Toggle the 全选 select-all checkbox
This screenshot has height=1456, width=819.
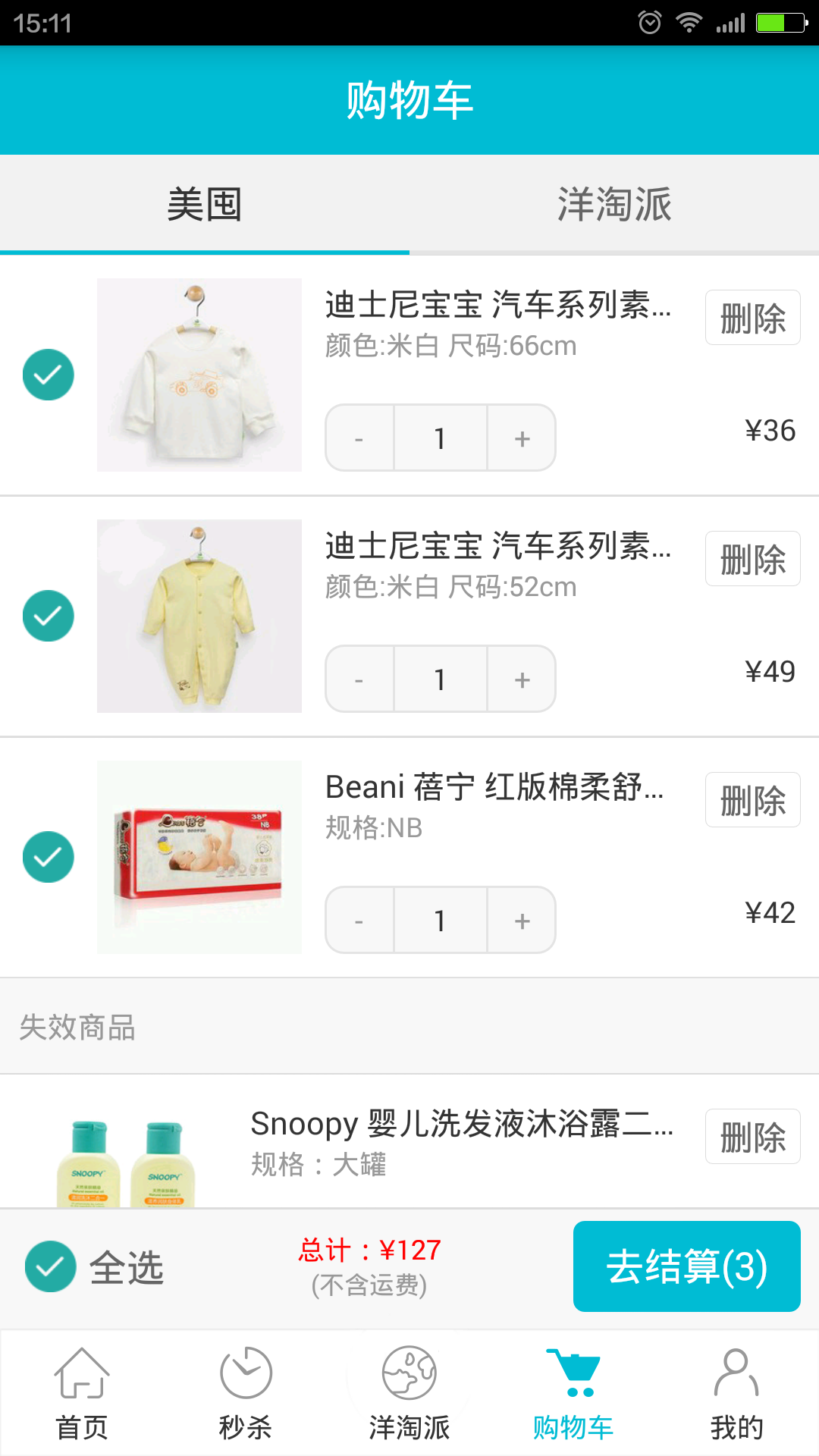pos(51,1266)
